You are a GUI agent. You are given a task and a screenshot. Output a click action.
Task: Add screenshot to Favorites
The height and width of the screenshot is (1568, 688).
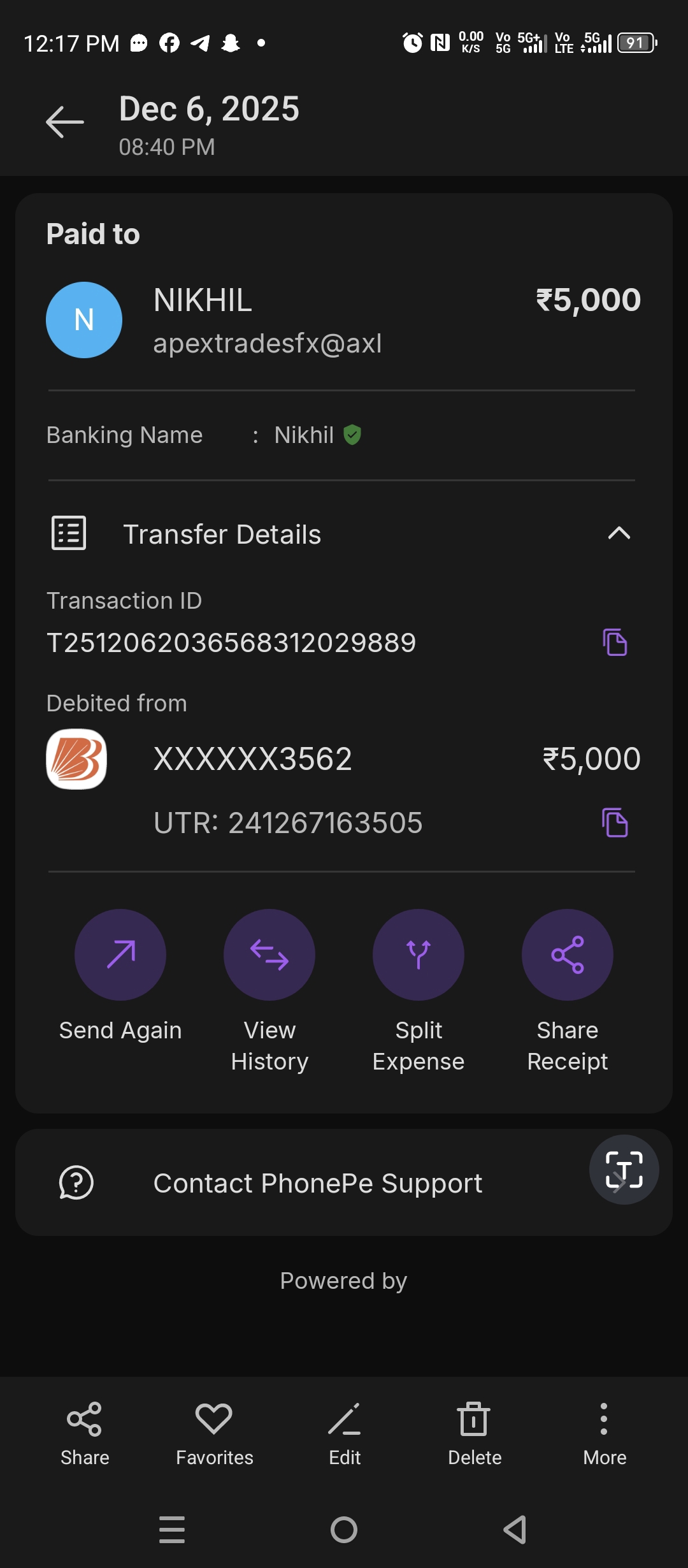[x=214, y=1431]
